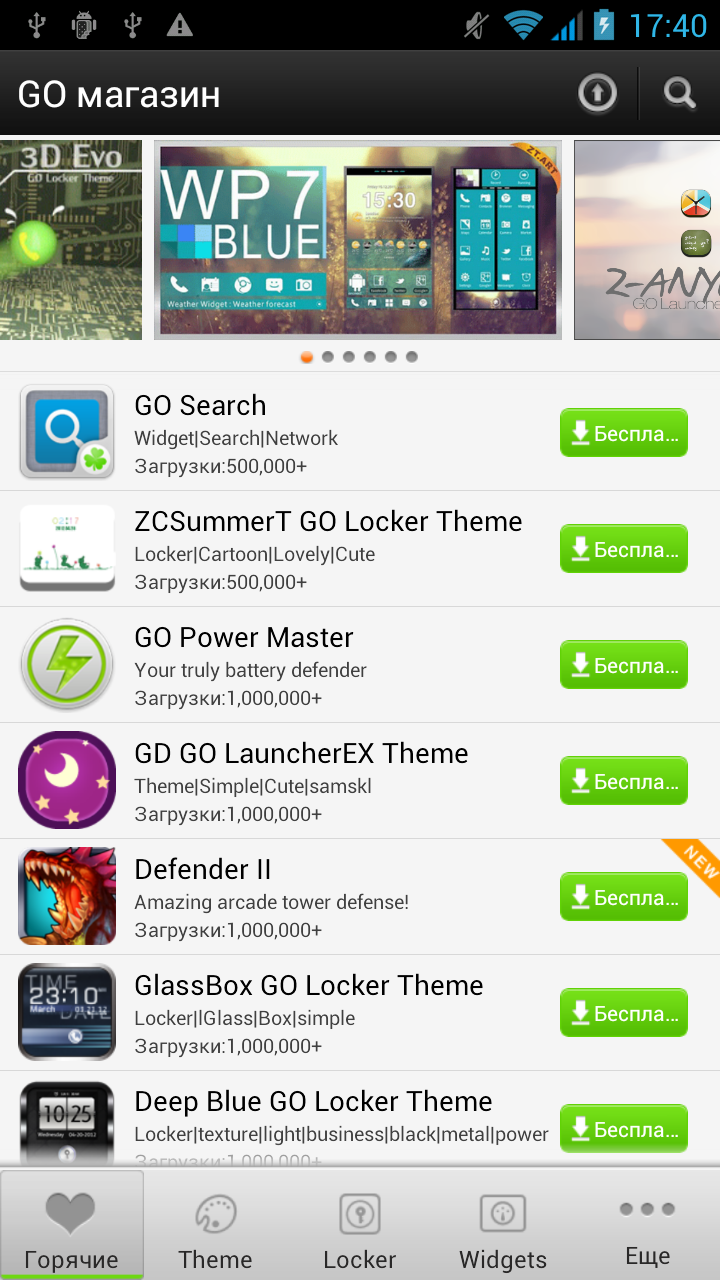Download GO Search for free
Screen dimensions: 720x1280
[x=624, y=433]
